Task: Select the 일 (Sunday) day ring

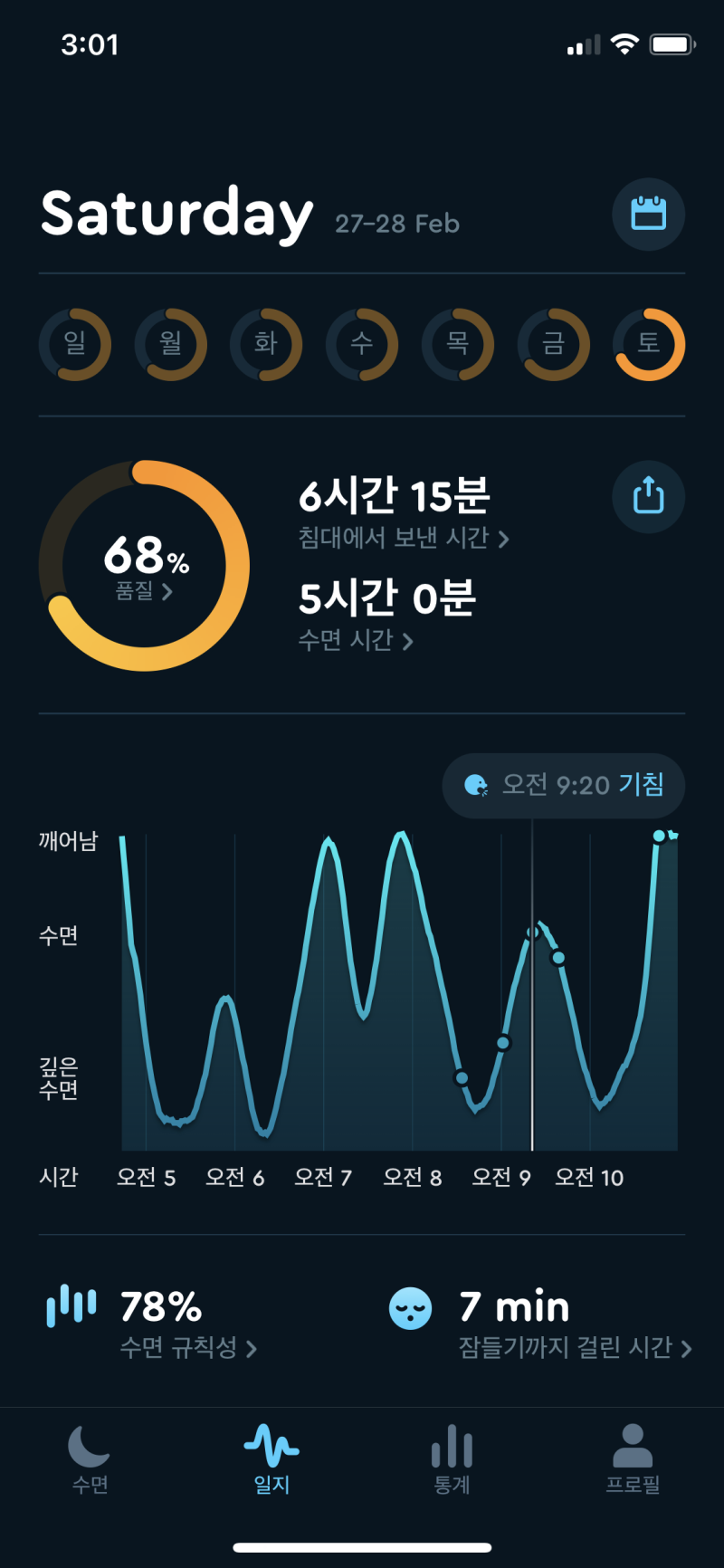Action: tap(75, 345)
